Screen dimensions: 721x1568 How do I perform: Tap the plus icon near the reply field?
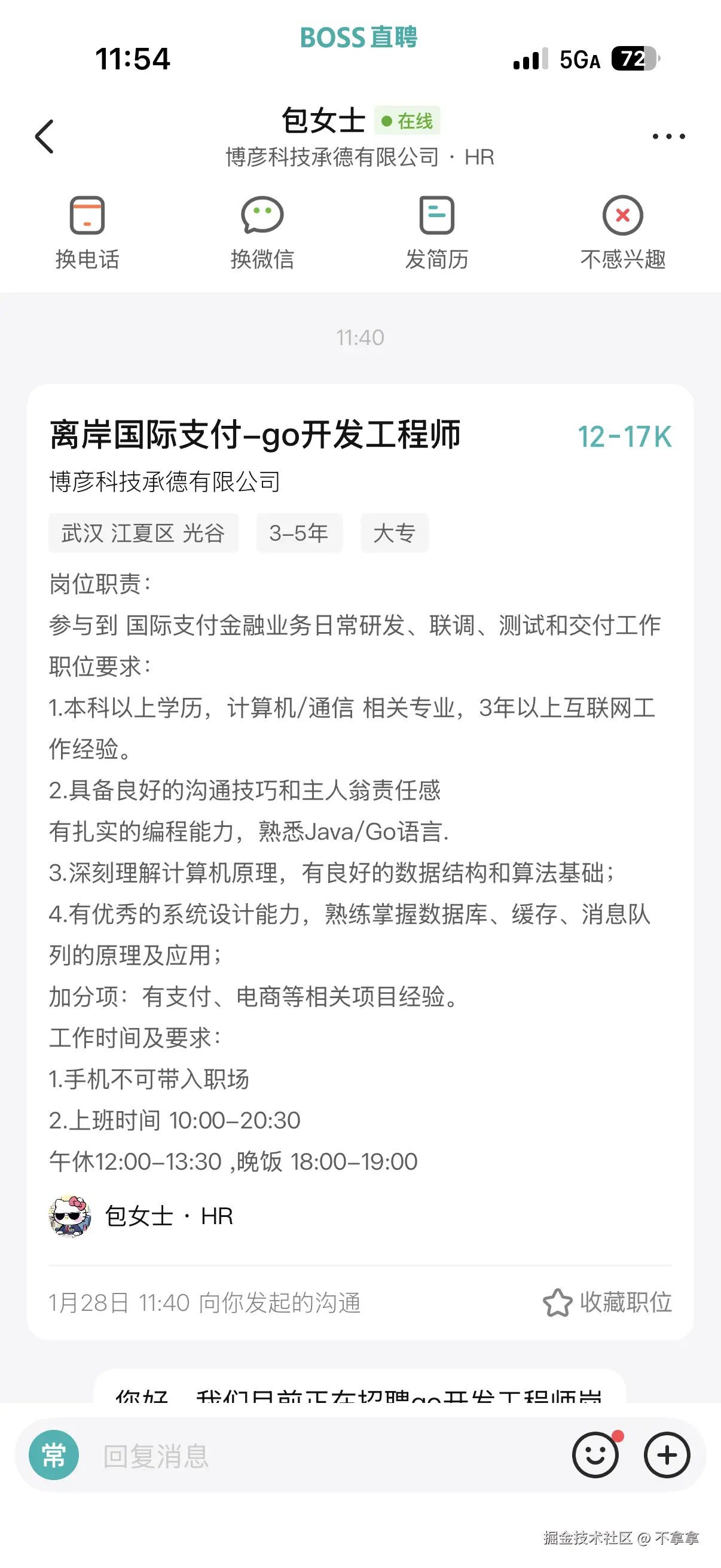coord(666,1456)
